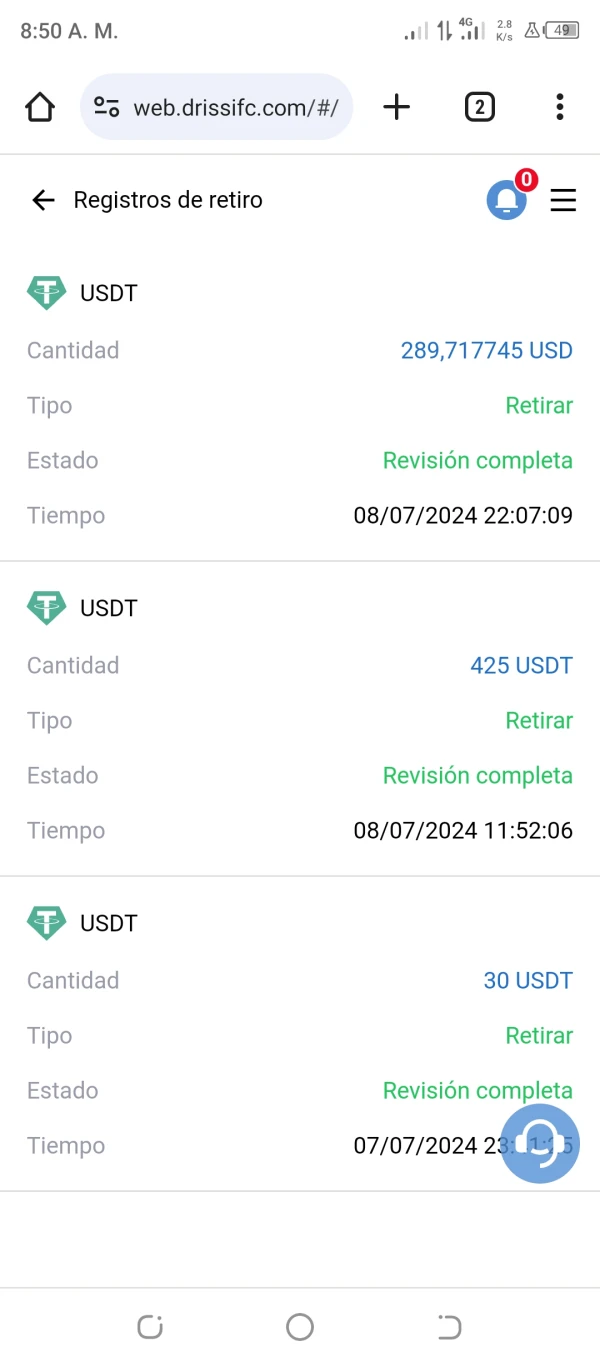Viewport: 600px width, 1367px height.
Task: Open the browser overflow menu
Action: pyautogui.click(x=559, y=107)
